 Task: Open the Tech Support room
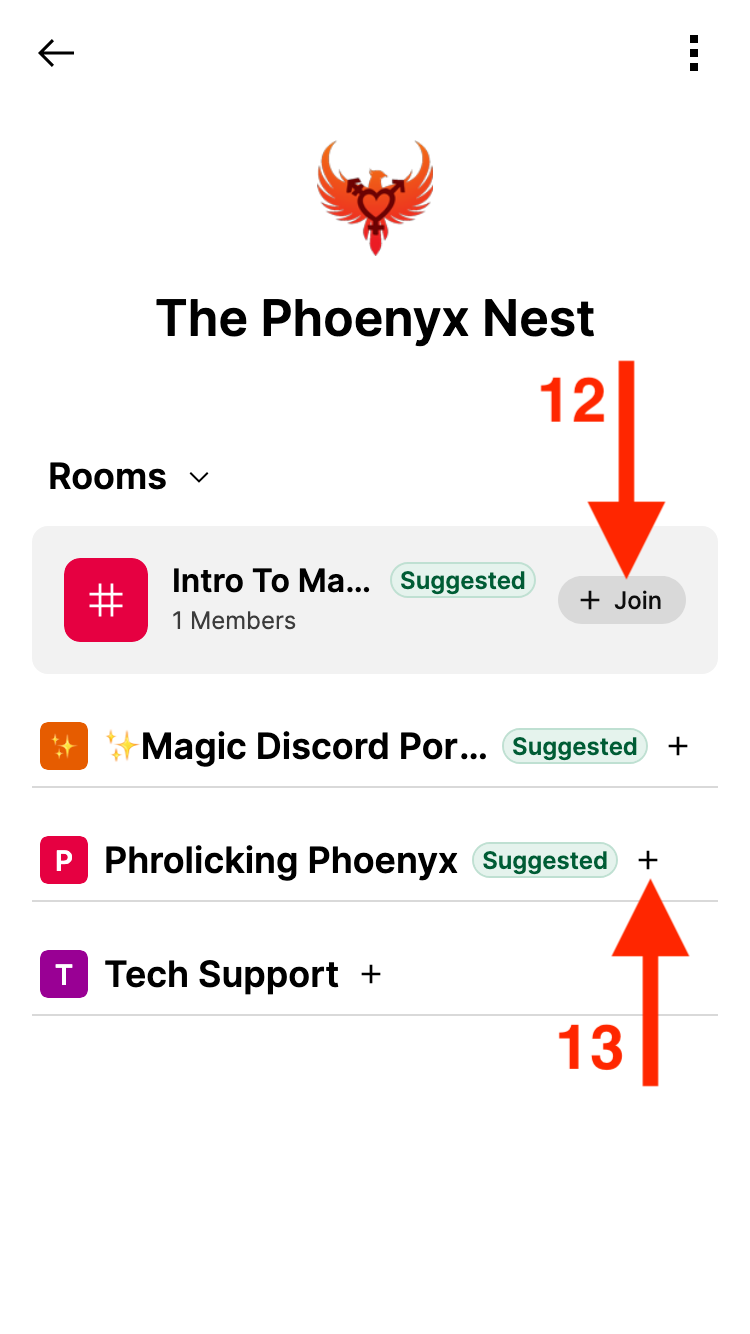point(221,974)
